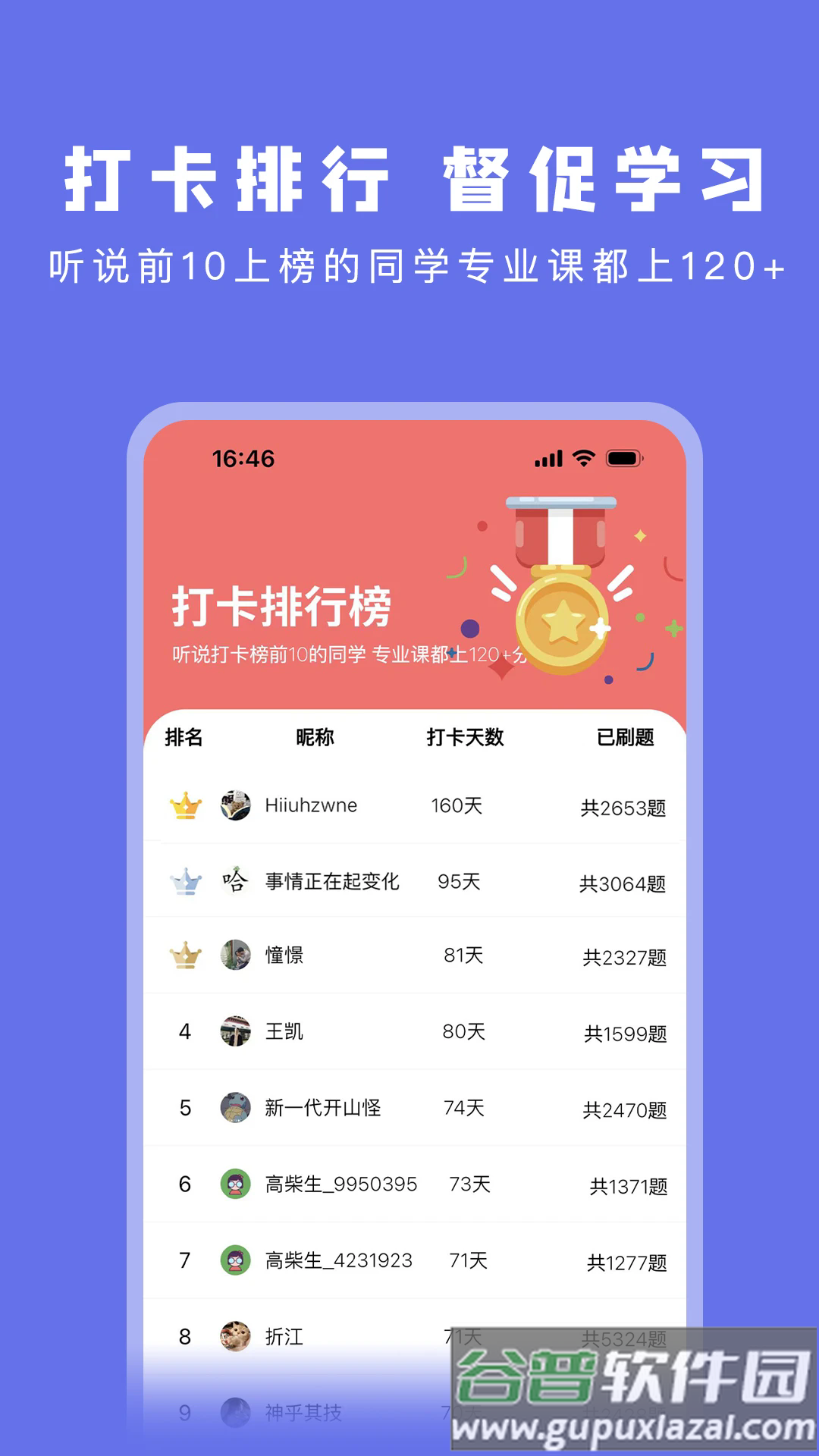The image size is (819, 1456).
Task: Click the bronze crown next to 憧憬
Action: tap(186, 956)
